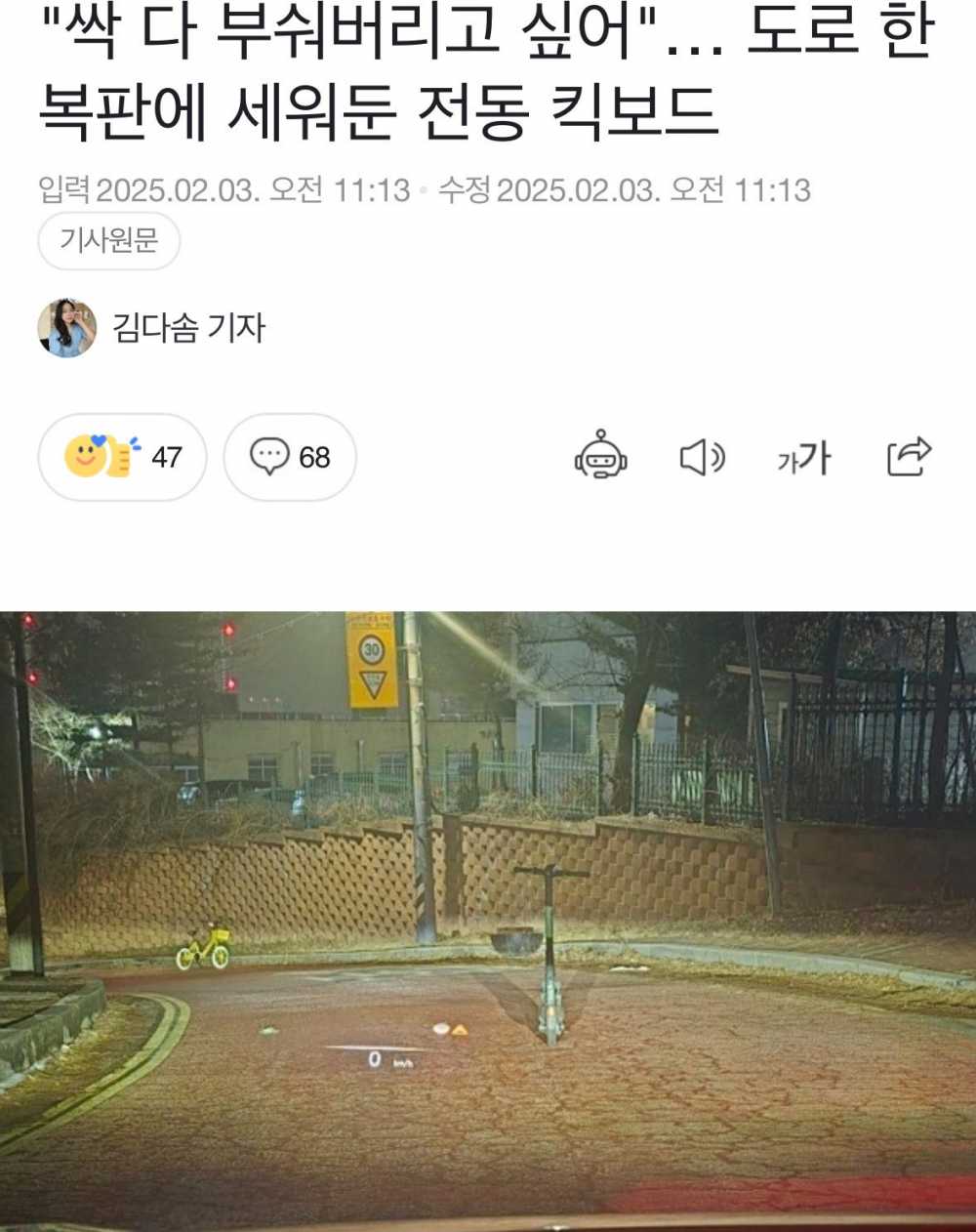View reporter 김다솜 기자's profile

coord(187,328)
